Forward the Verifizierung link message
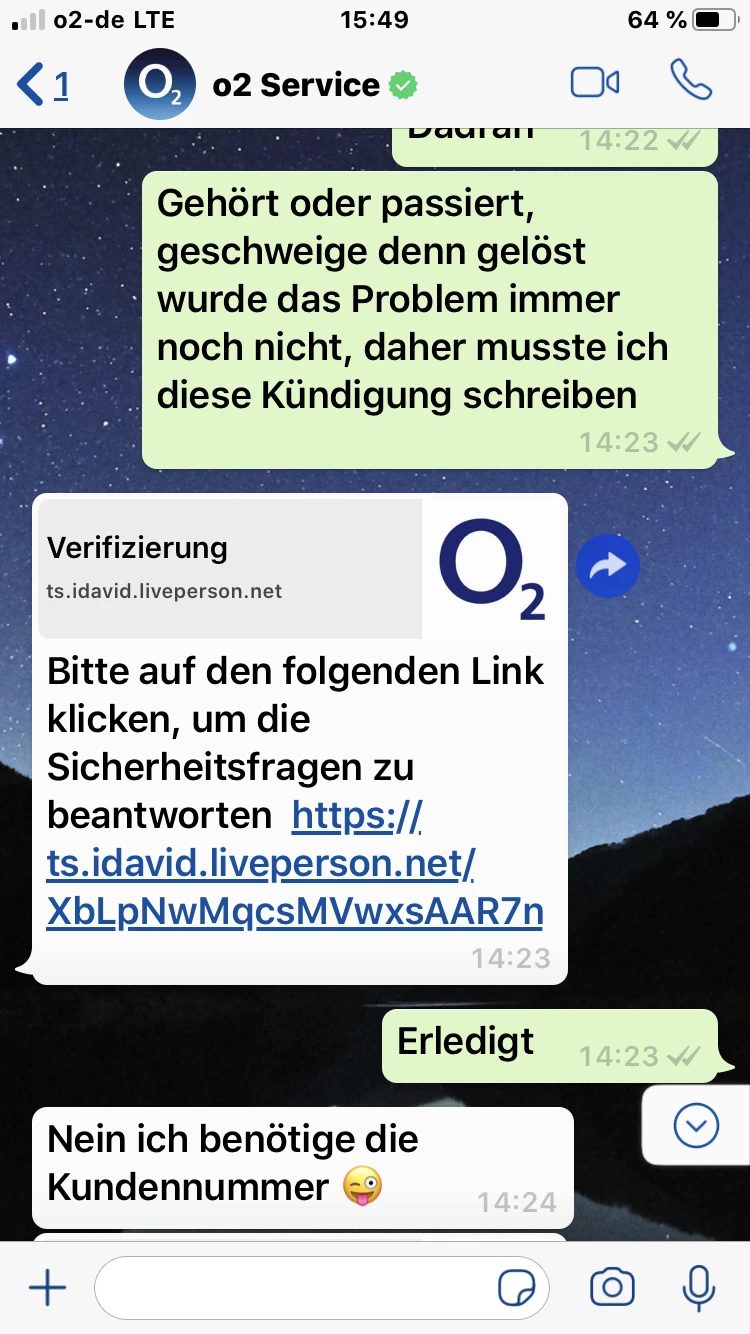Screen dimensions: 750x1334 [608, 567]
